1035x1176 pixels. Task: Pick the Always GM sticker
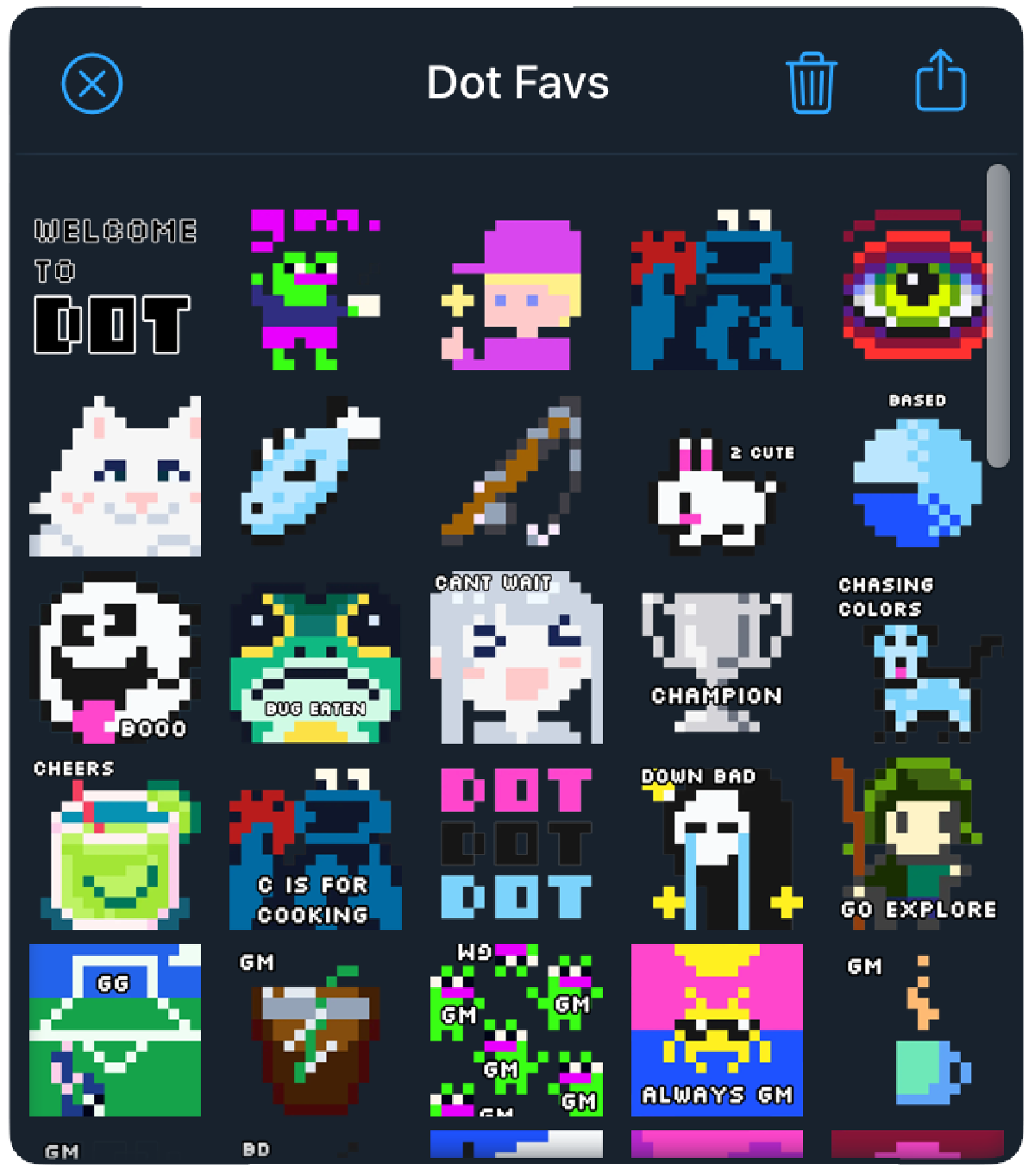[x=717, y=1029]
